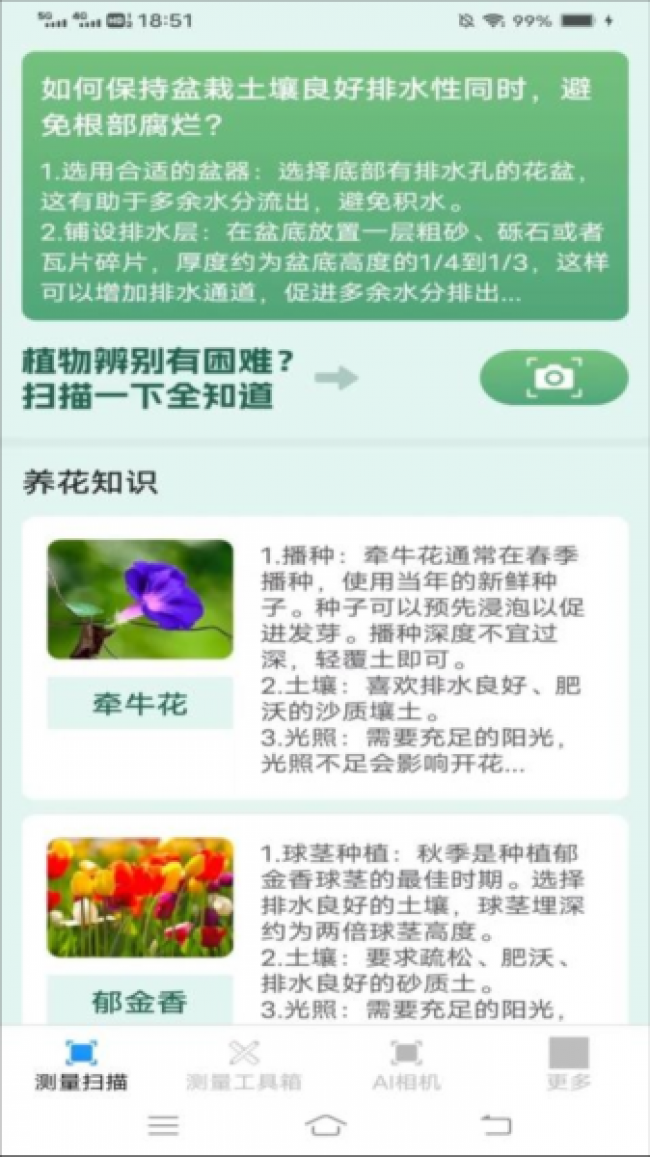The width and height of the screenshot is (650, 1157).
Task: Tap the camera scan button
Action: pos(553,377)
